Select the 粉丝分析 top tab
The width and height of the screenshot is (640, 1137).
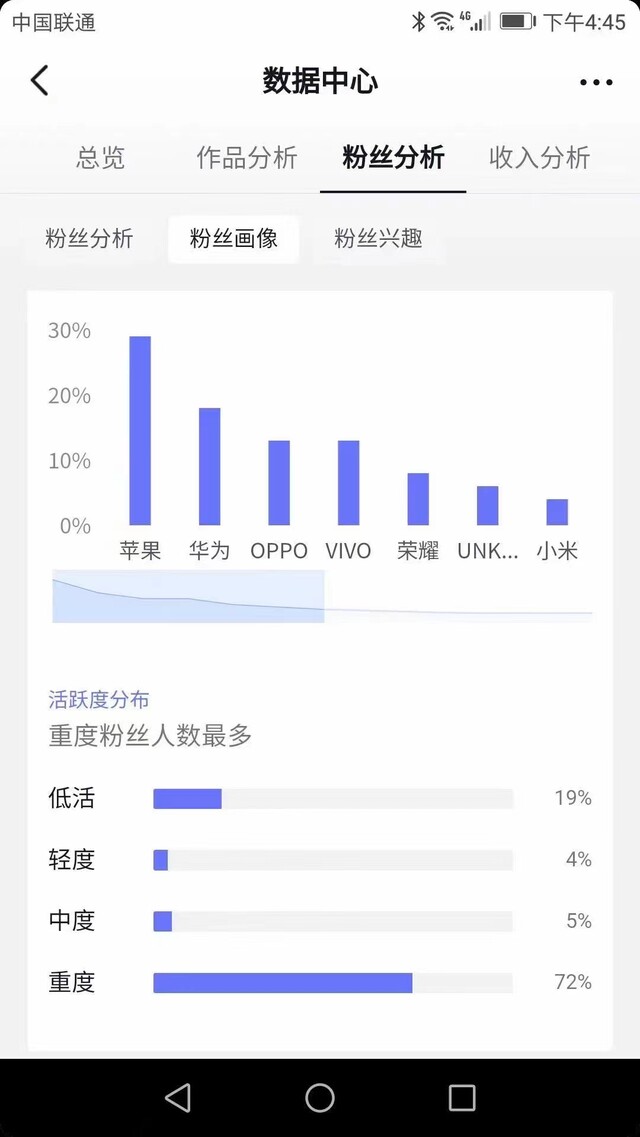393,157
